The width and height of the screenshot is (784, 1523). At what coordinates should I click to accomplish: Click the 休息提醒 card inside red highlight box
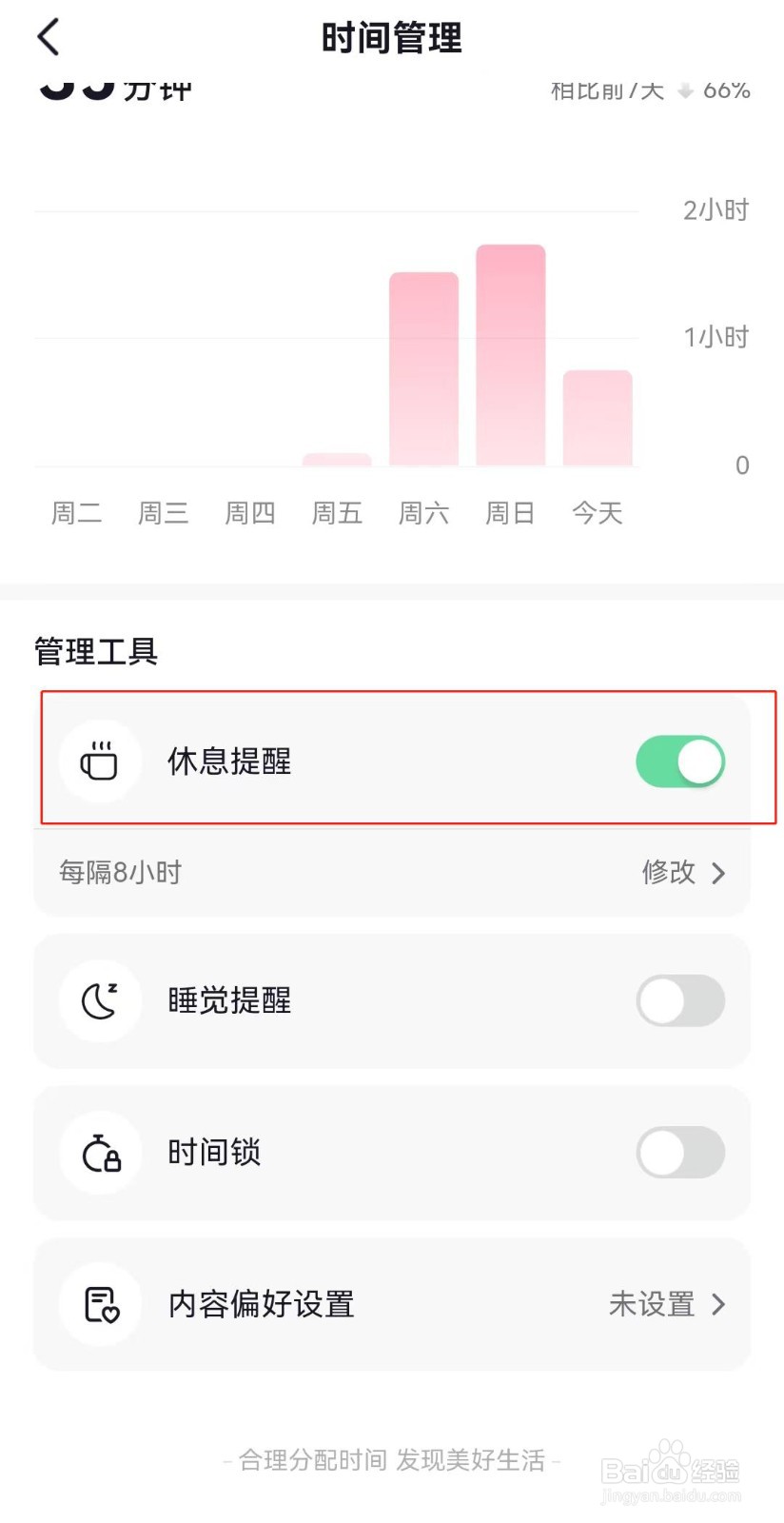click(x=392, y=761)
